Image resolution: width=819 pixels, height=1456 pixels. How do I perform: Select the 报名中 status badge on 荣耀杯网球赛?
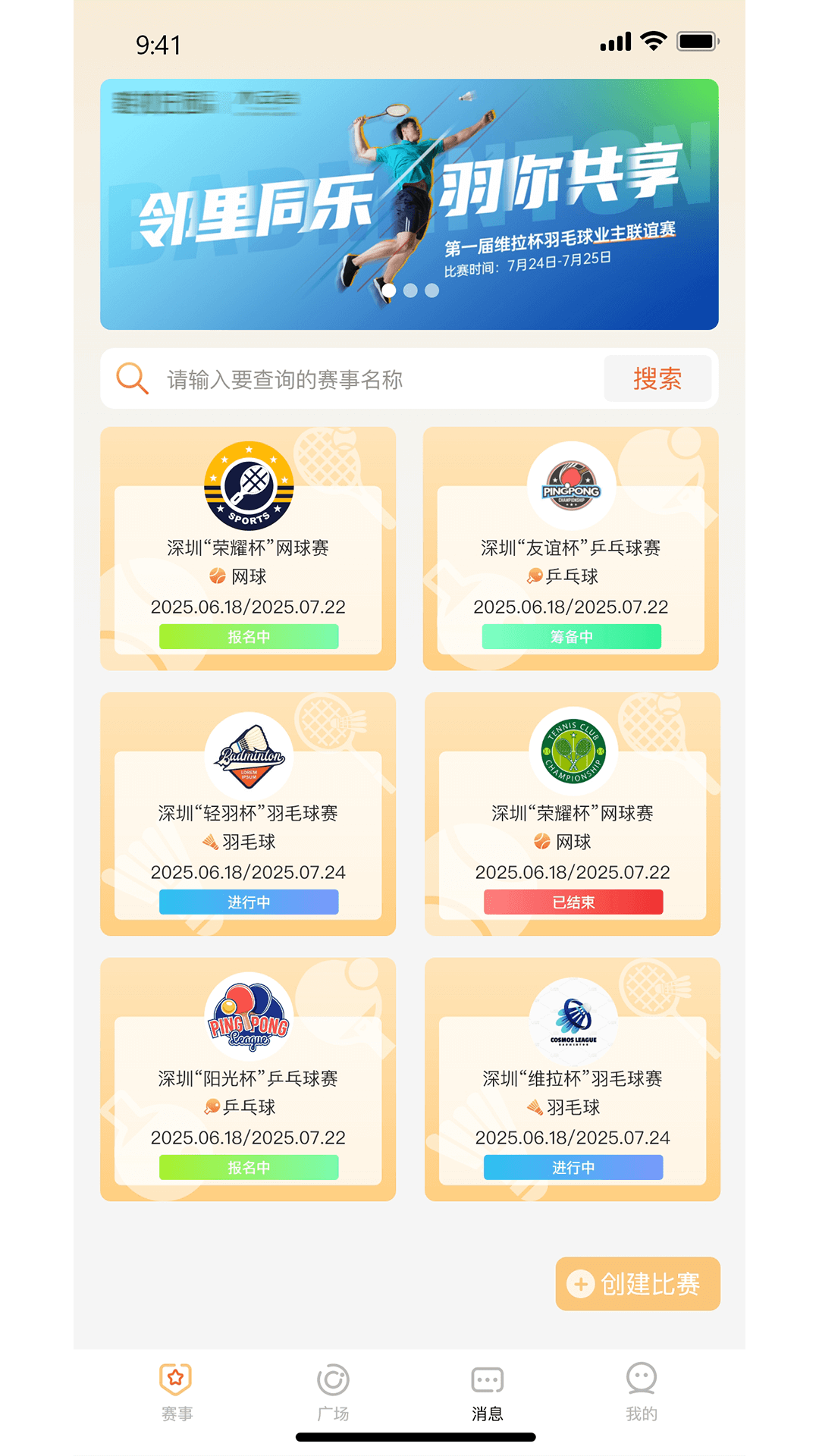click(x=248, y=636)
